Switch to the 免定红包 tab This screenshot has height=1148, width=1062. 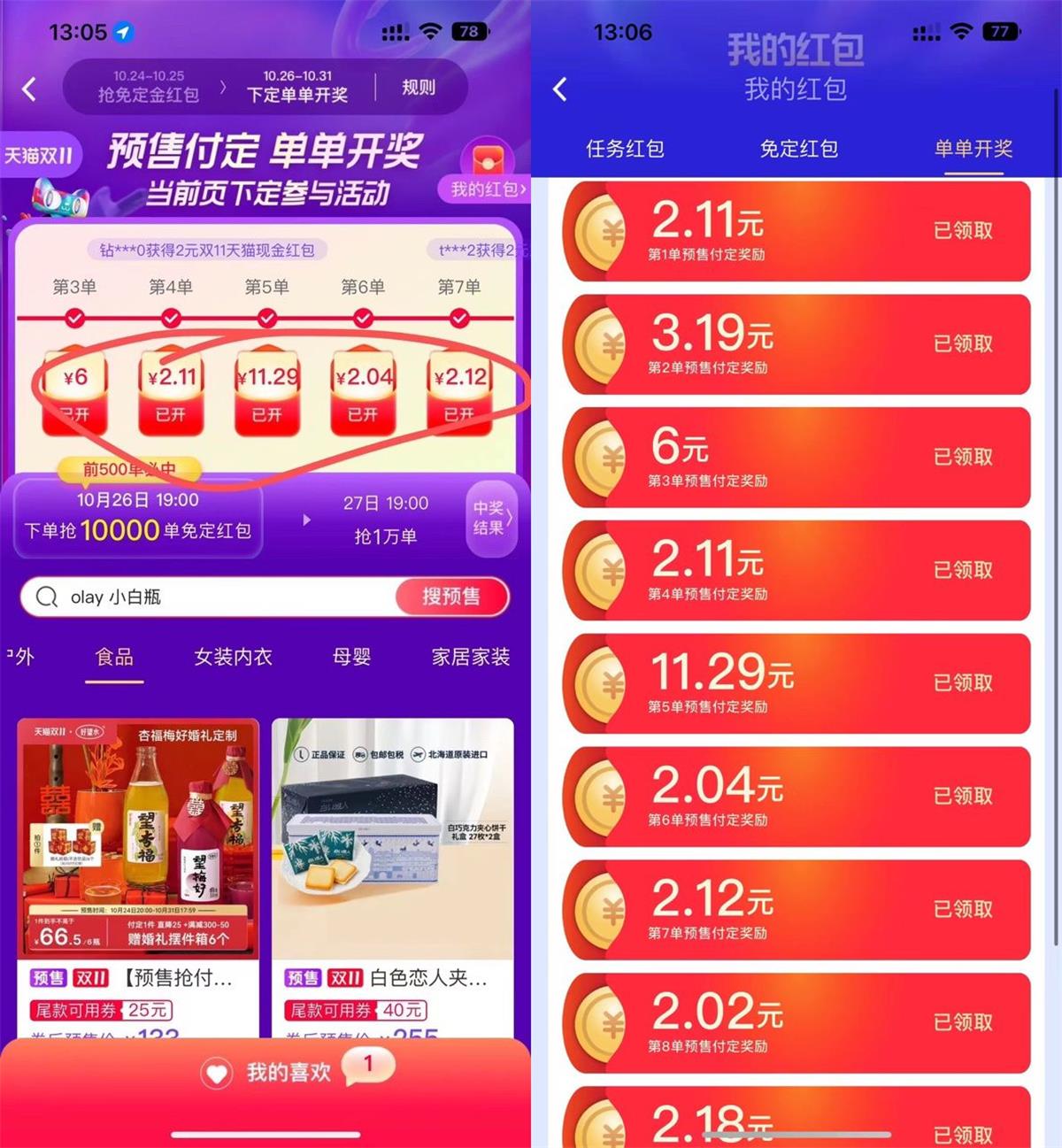click(x=798, y=149)
